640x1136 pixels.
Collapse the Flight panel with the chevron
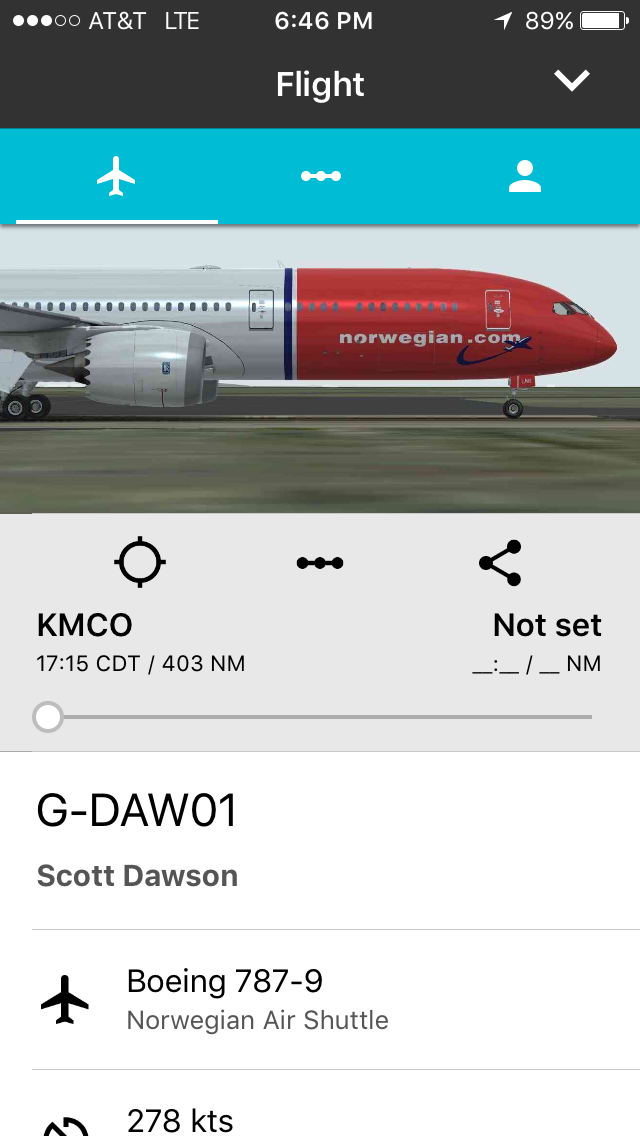point(572,82)
